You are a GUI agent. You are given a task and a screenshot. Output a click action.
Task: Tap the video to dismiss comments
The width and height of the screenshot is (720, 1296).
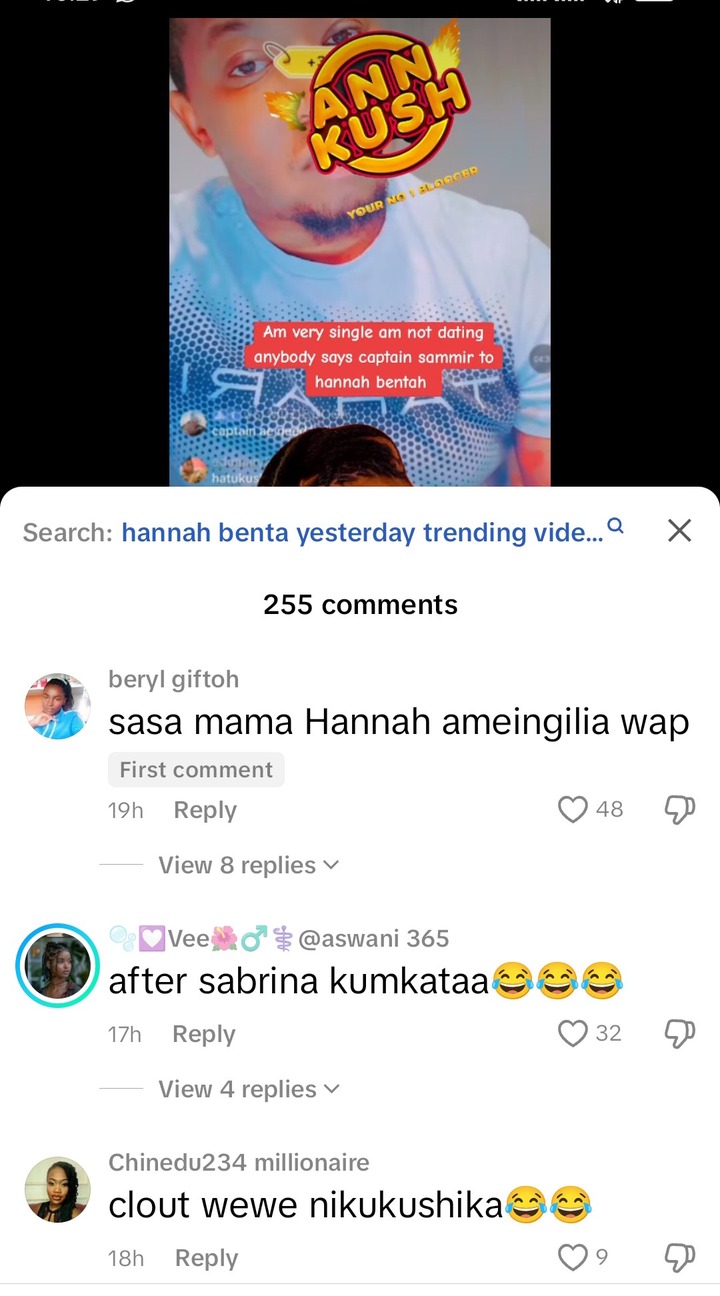point(360,250)
